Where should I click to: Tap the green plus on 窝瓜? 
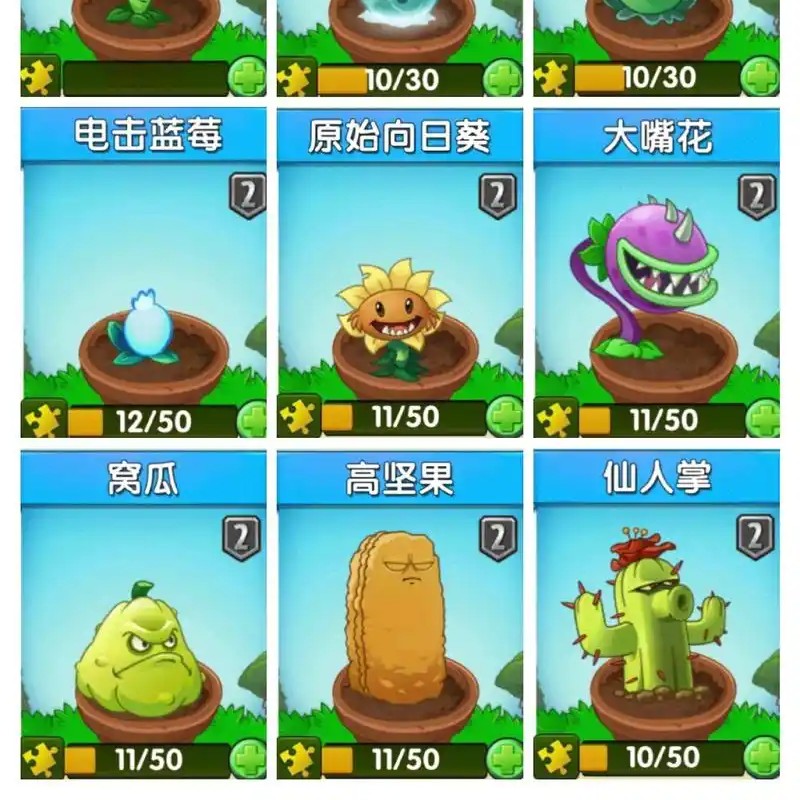[250, 758]
